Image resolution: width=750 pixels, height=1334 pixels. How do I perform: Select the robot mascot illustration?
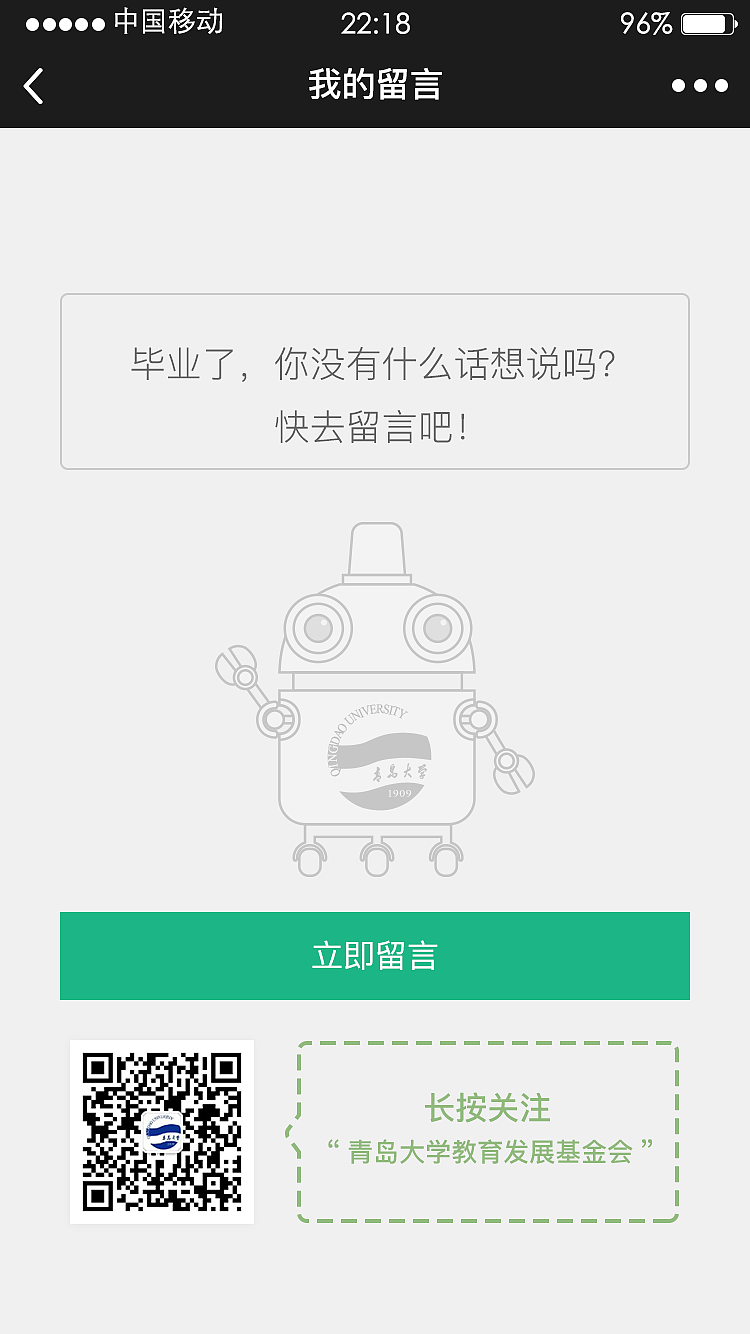(x=375, y=700)
